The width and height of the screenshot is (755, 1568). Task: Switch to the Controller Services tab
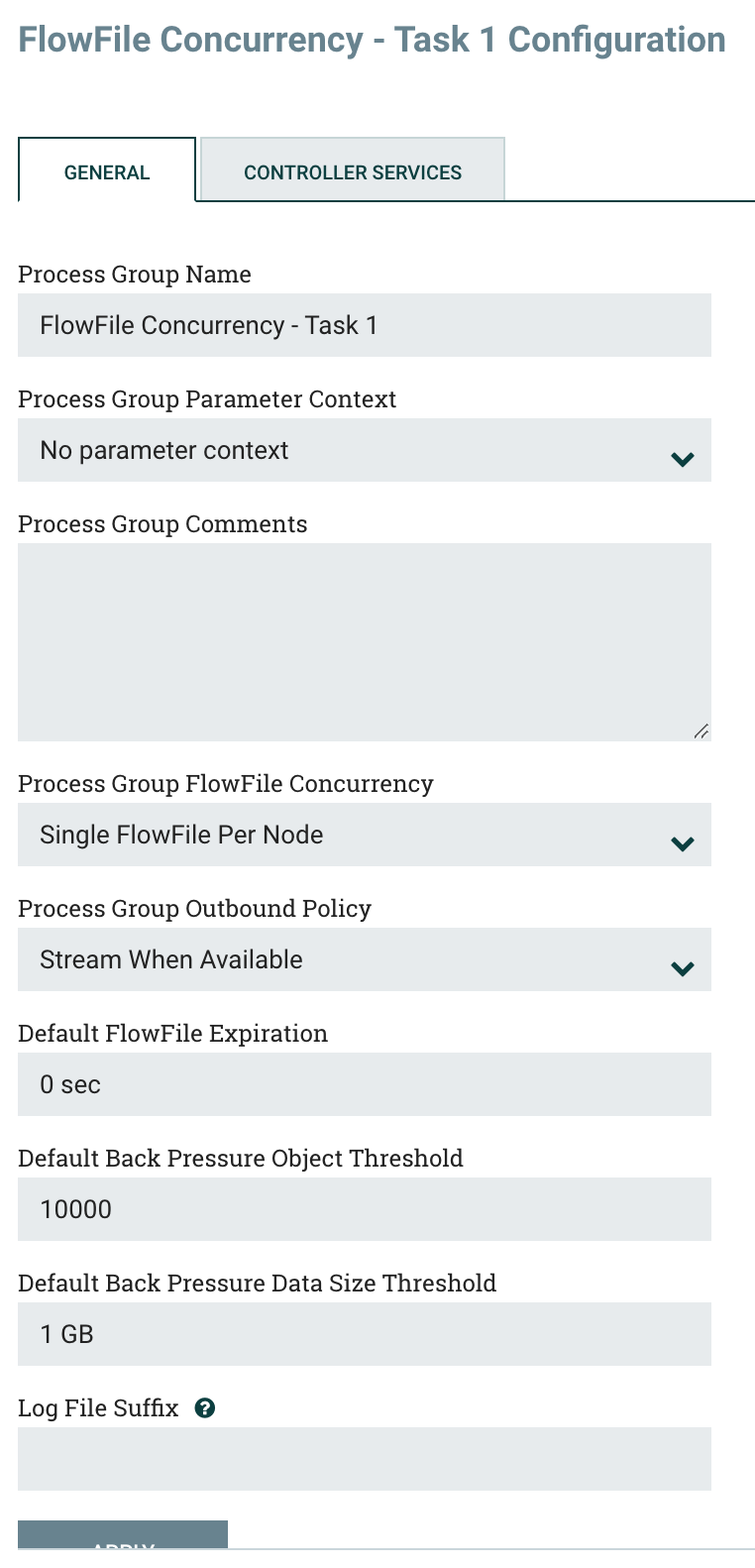coord(352,171)
